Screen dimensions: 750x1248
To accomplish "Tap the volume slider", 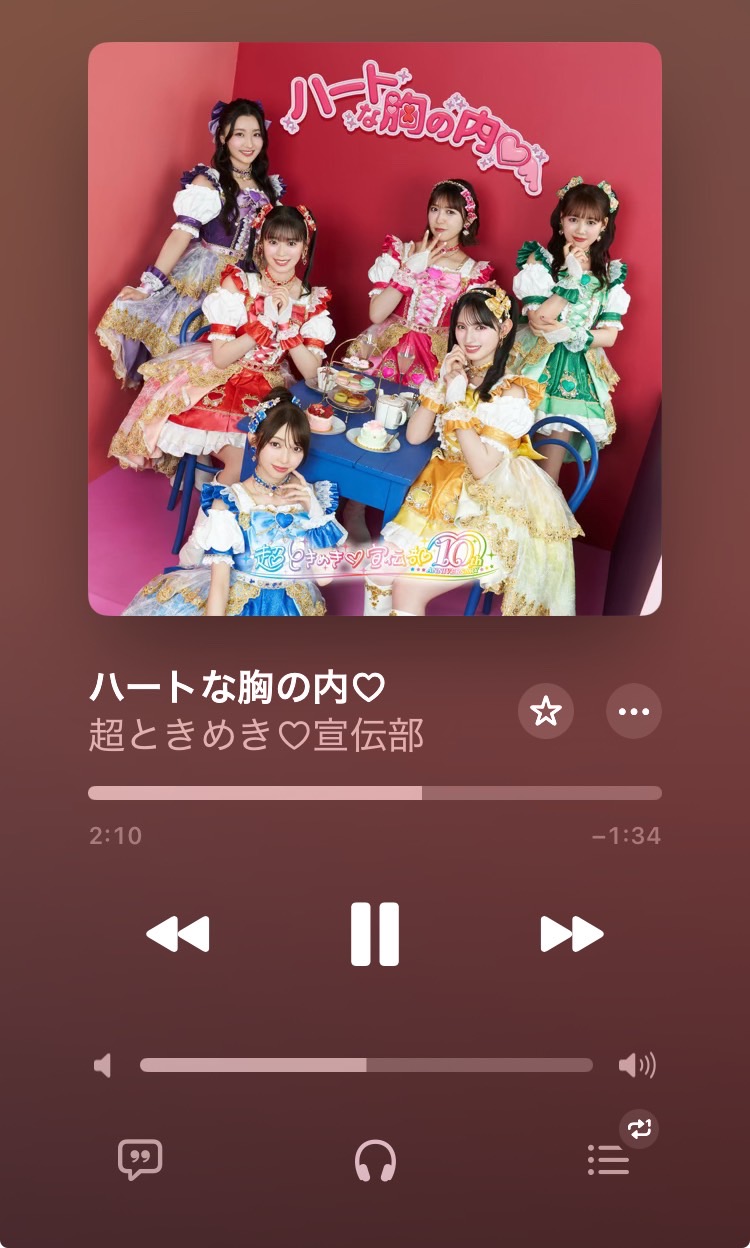I will (x=366, y=1065).
